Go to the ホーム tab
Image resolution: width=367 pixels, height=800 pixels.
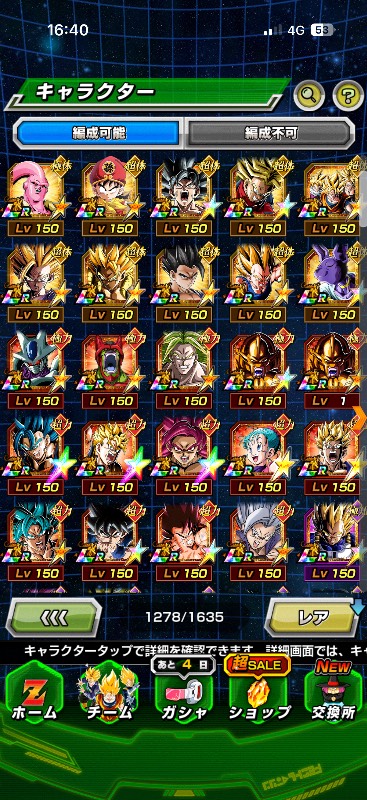34,697
